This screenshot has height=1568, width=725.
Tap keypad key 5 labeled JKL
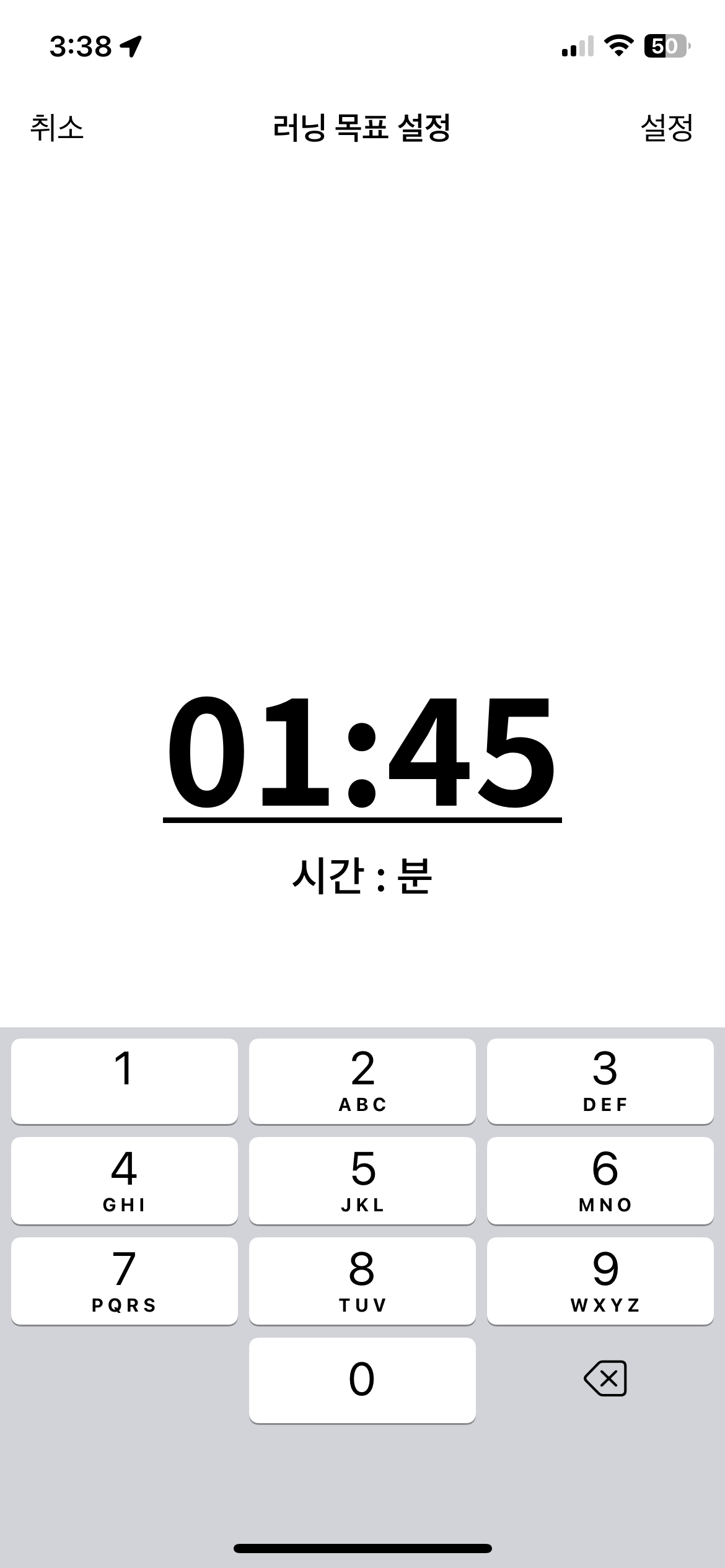click(362, 1180)
